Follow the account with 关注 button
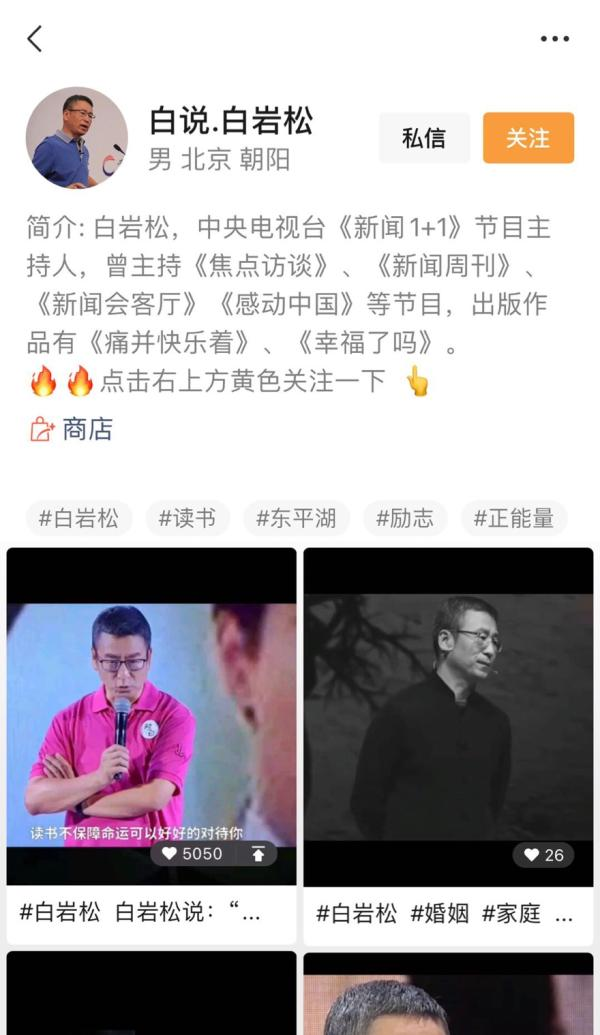The width and height of the screenshot is (600, 1035). tap(528, 138)
